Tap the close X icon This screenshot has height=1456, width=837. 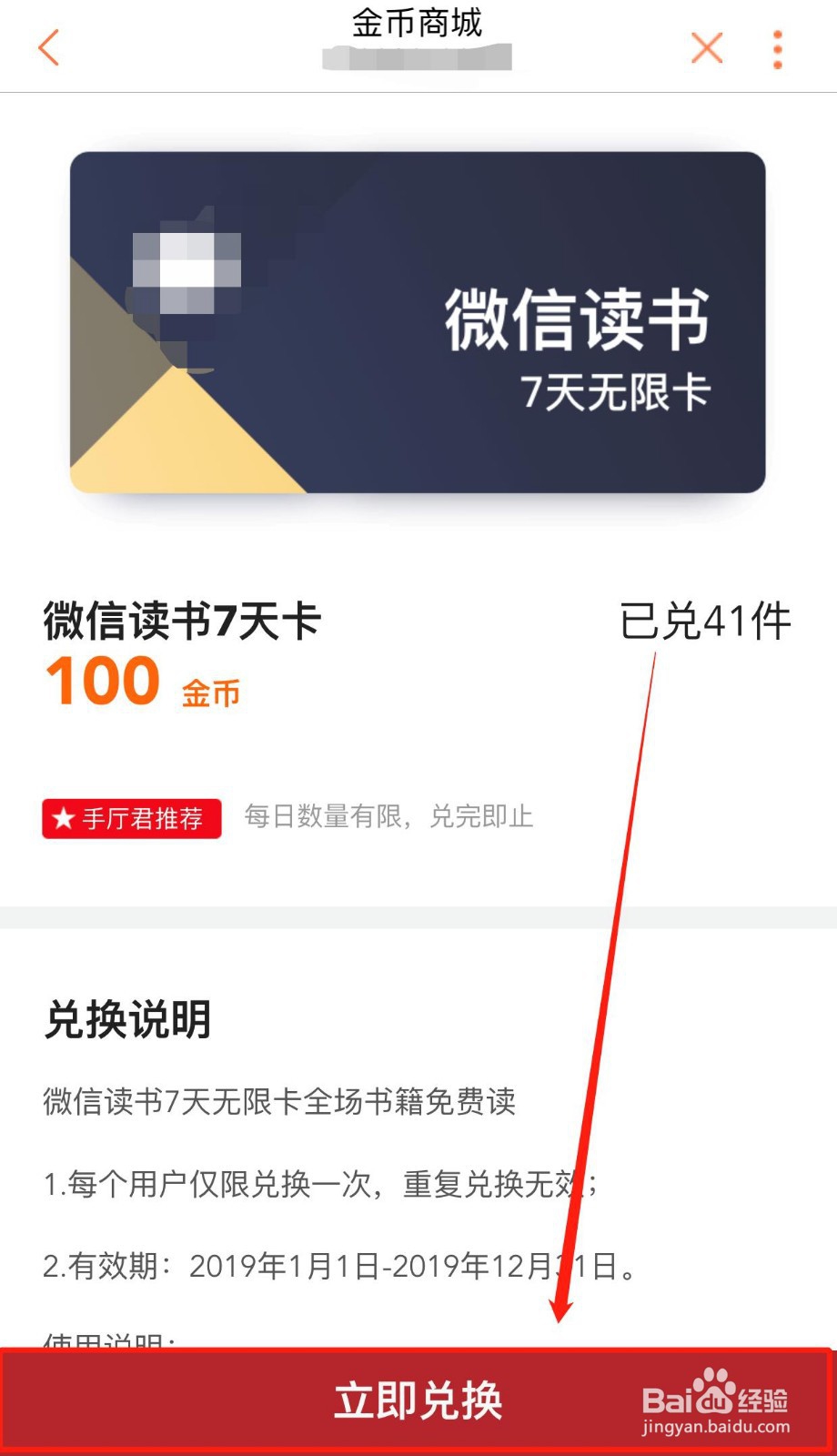click(707, 47)
